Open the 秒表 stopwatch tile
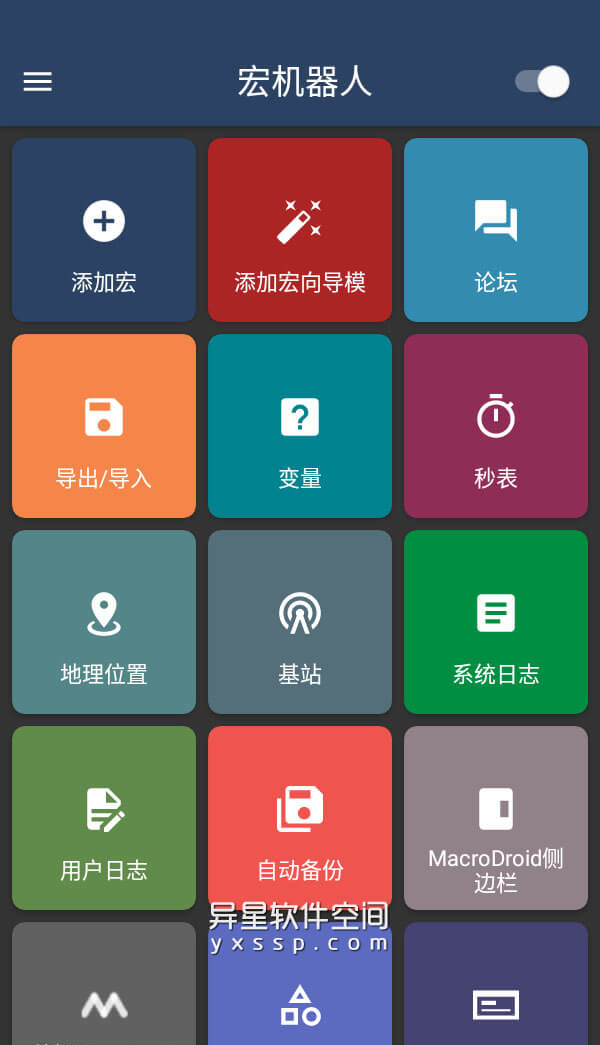 click(496, 426)
